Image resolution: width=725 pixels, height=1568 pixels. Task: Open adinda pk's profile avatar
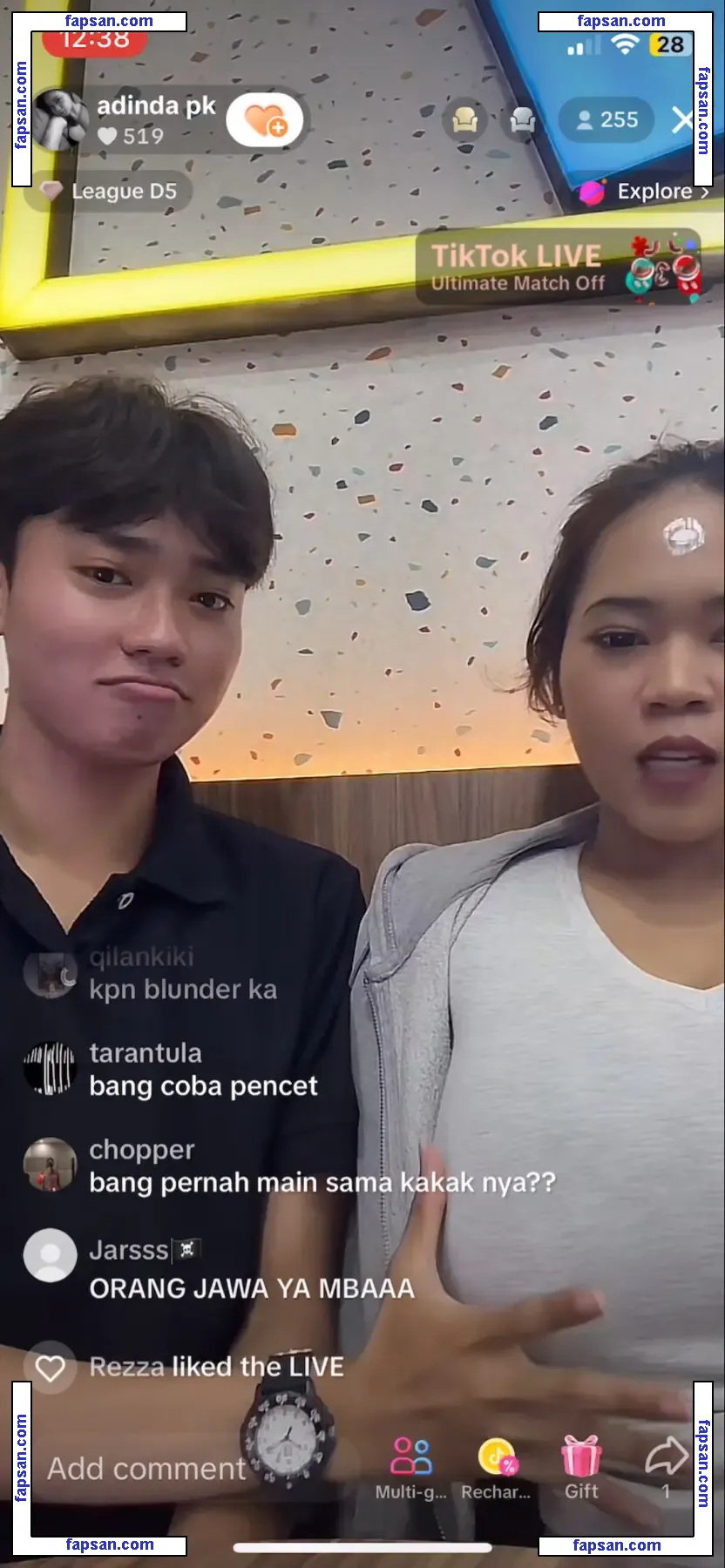tap(59, 119)
